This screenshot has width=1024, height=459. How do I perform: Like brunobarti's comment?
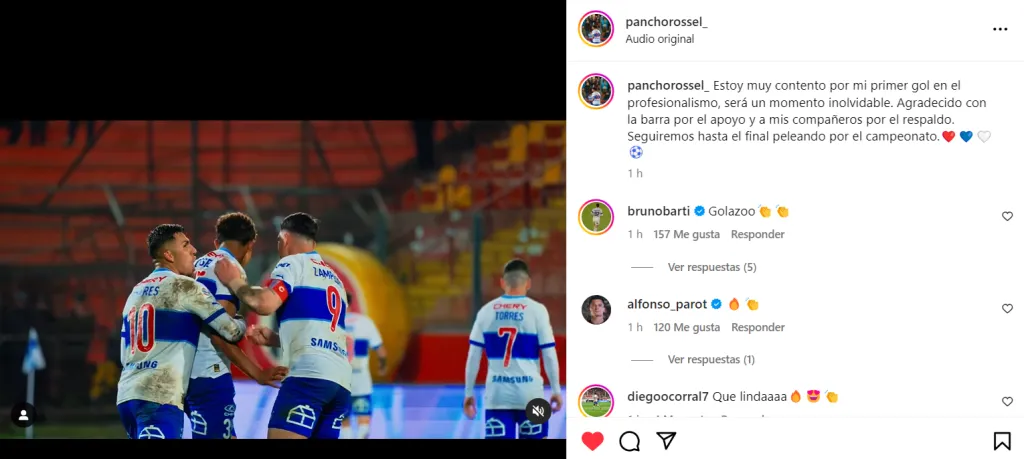(x=1007, y=216)
